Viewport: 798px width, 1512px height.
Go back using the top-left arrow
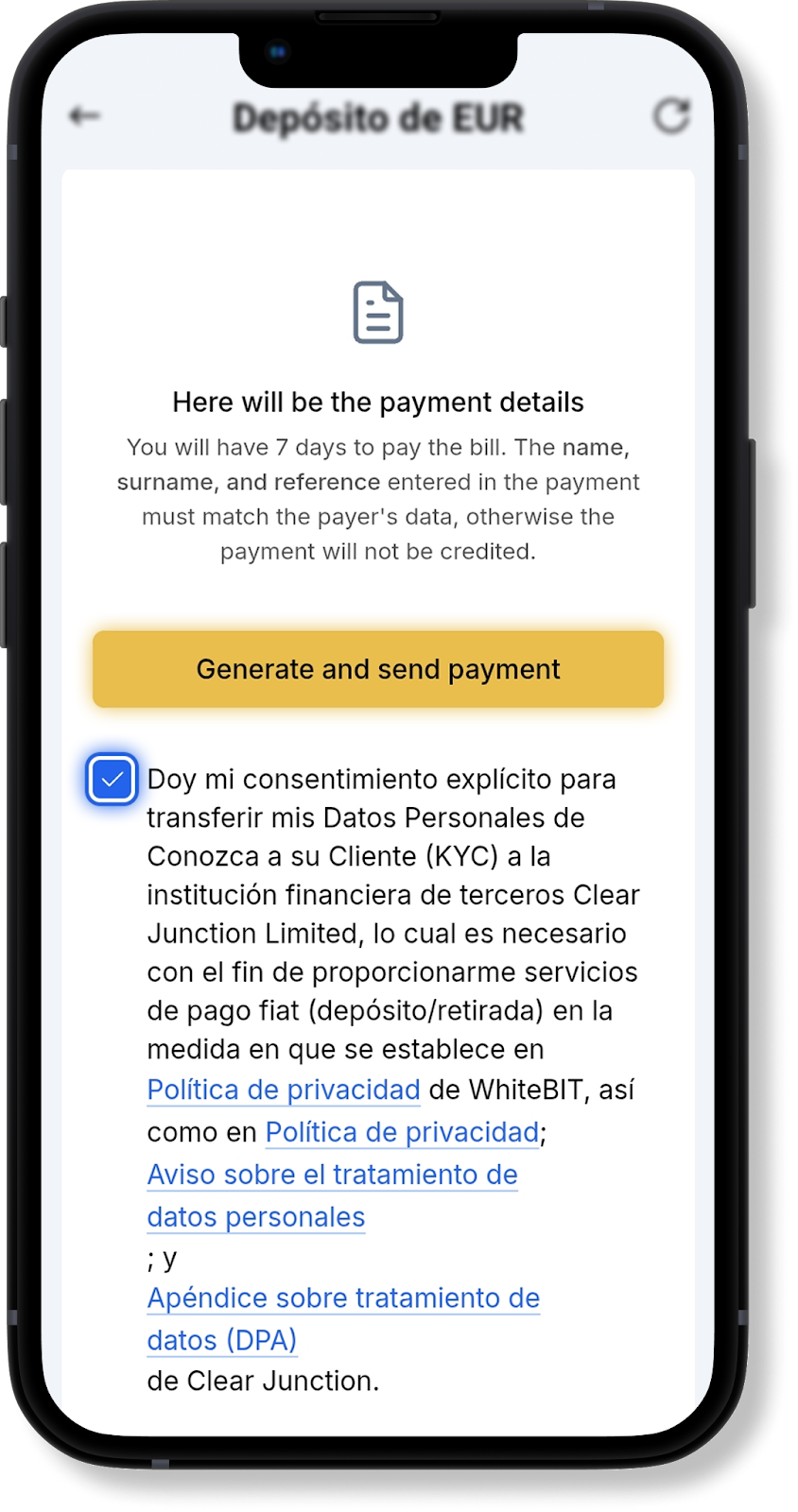click(85, 116)
